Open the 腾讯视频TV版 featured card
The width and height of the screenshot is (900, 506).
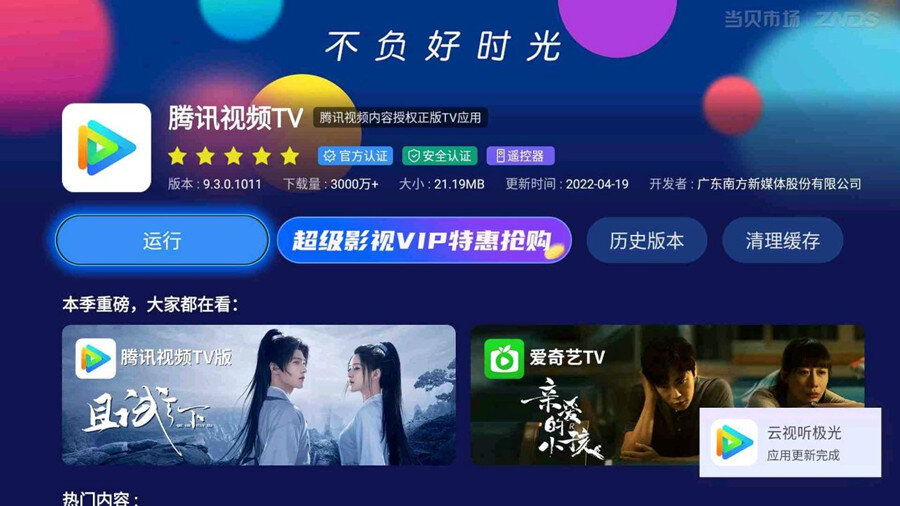tap(258, 394)
